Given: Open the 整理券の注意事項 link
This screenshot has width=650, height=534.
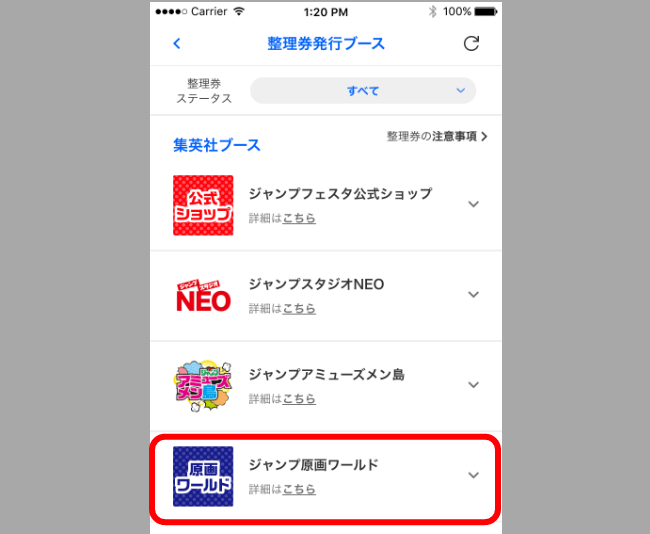Looking at the screenshot, I should click(x=437, y=136).
